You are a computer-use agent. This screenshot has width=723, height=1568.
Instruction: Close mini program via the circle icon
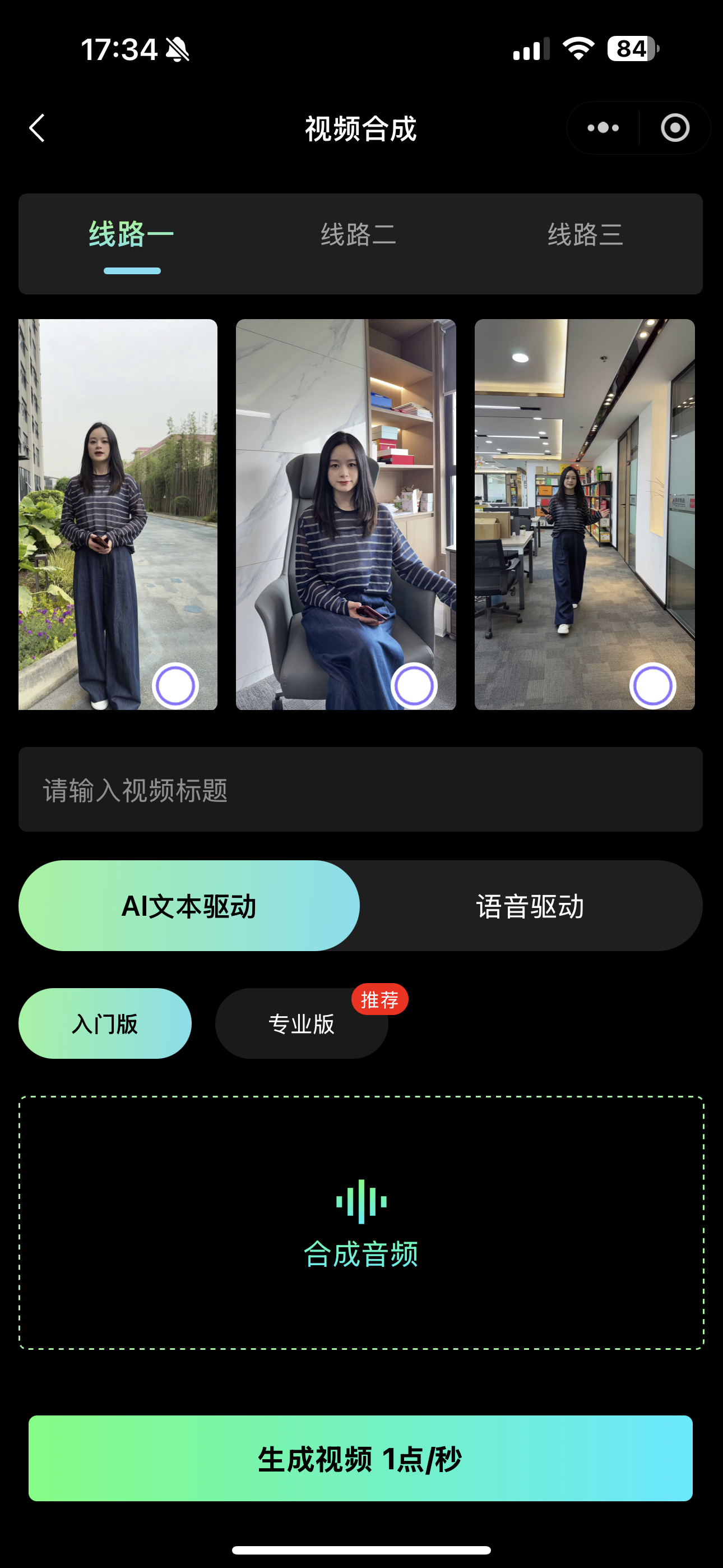[675, 128]
